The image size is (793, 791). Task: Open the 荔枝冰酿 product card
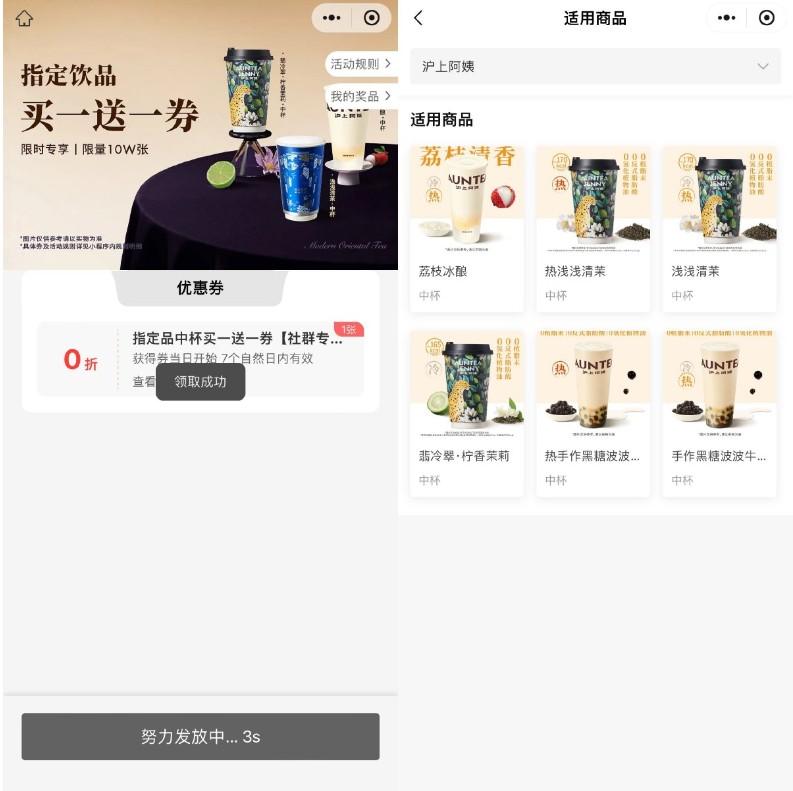pos(467,228)
